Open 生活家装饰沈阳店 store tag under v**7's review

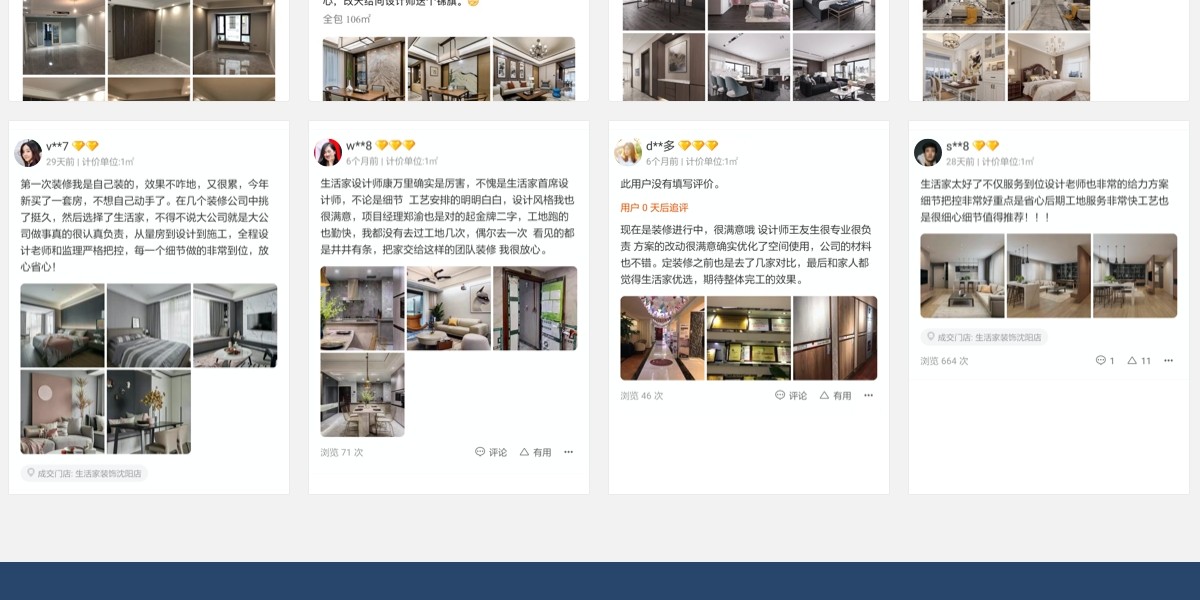[84, 473]
